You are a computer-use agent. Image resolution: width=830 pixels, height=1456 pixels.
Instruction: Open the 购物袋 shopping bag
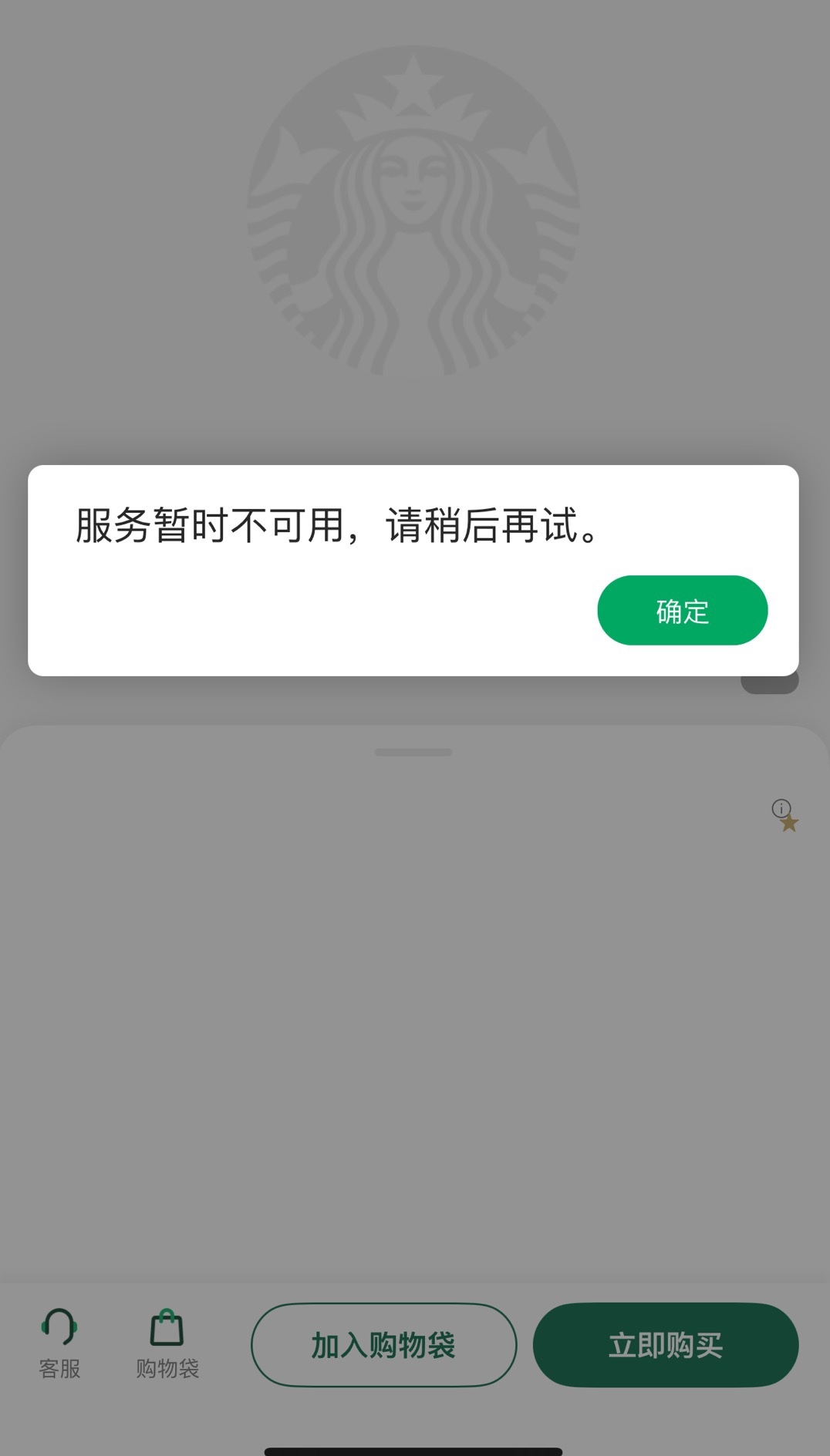167,1343
